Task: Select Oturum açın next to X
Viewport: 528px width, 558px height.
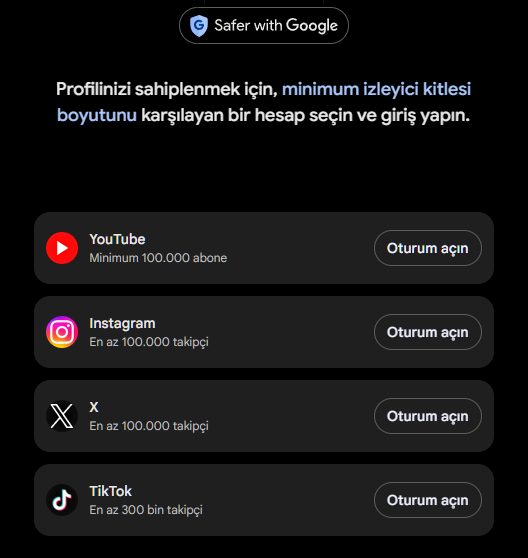Action: click(428, 416)
